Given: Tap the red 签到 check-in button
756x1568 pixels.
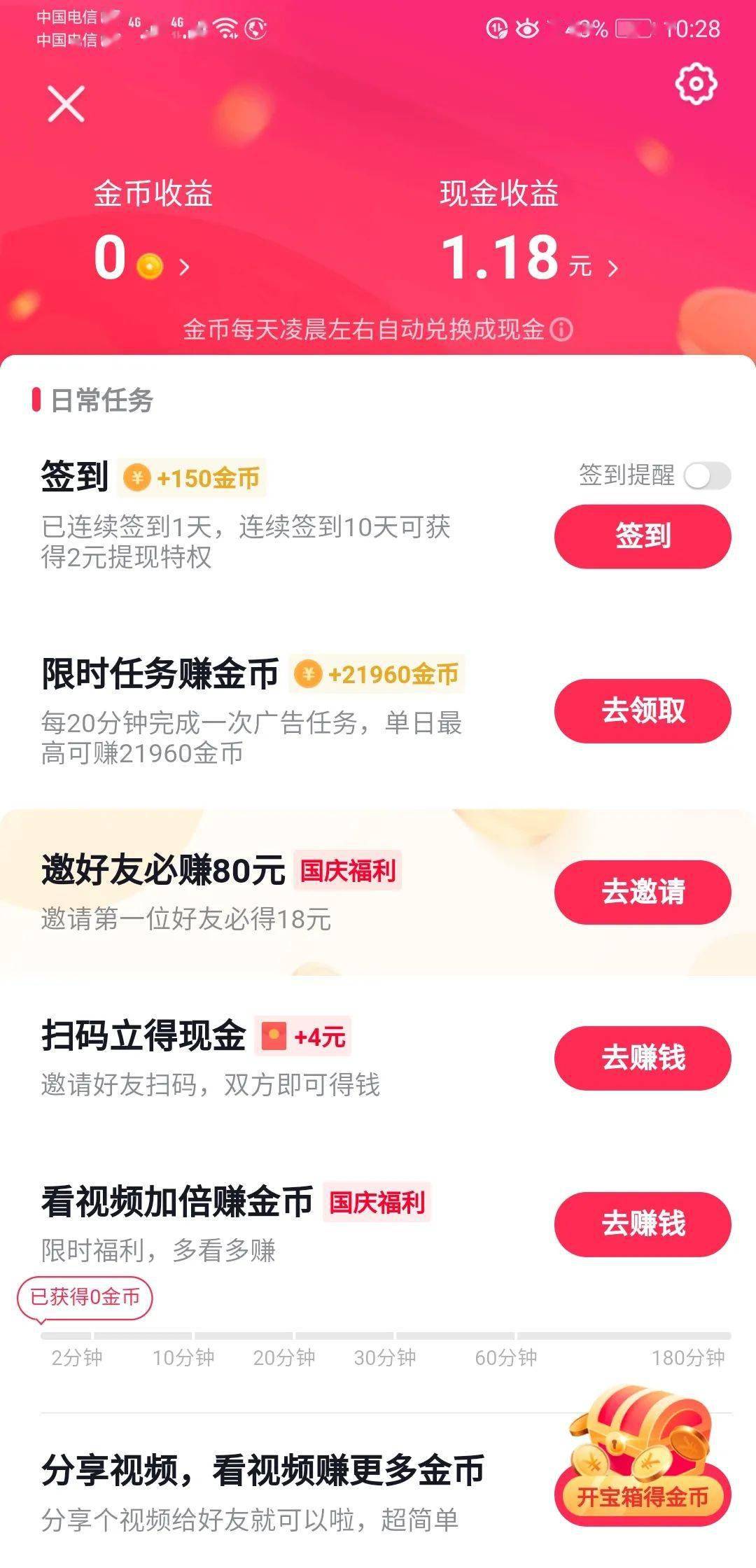Looking at the screenshot, I should 643,536.
